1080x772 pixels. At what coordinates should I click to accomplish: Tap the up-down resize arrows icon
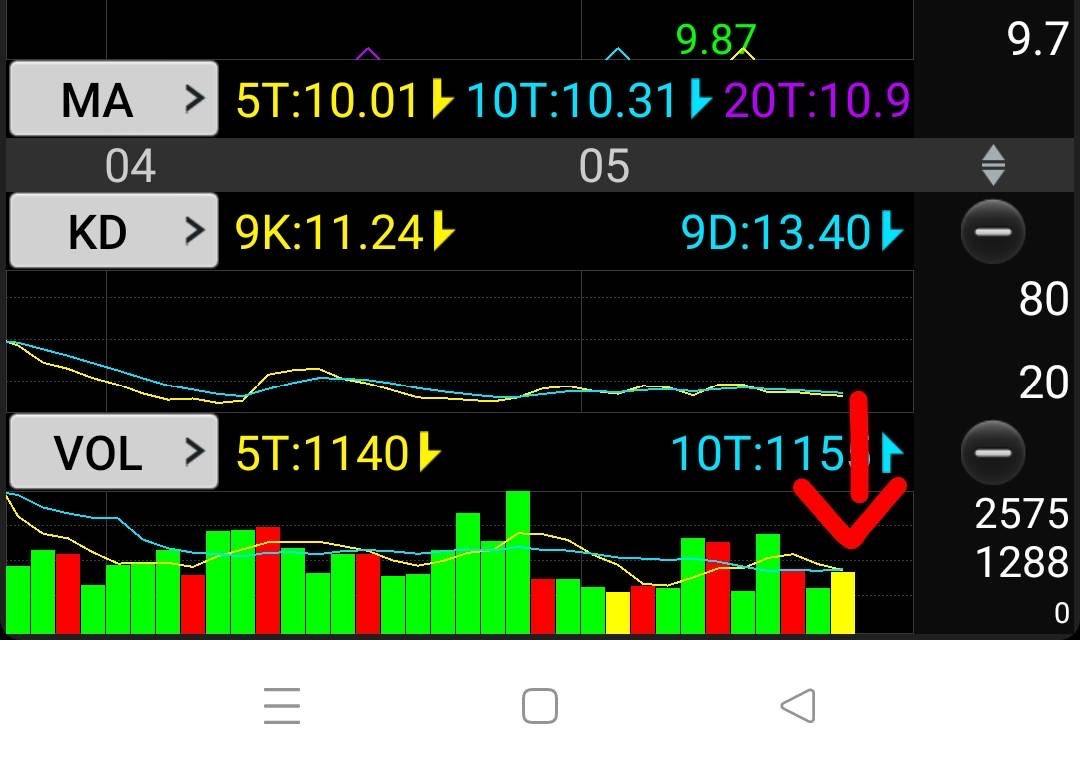point(992,166)
